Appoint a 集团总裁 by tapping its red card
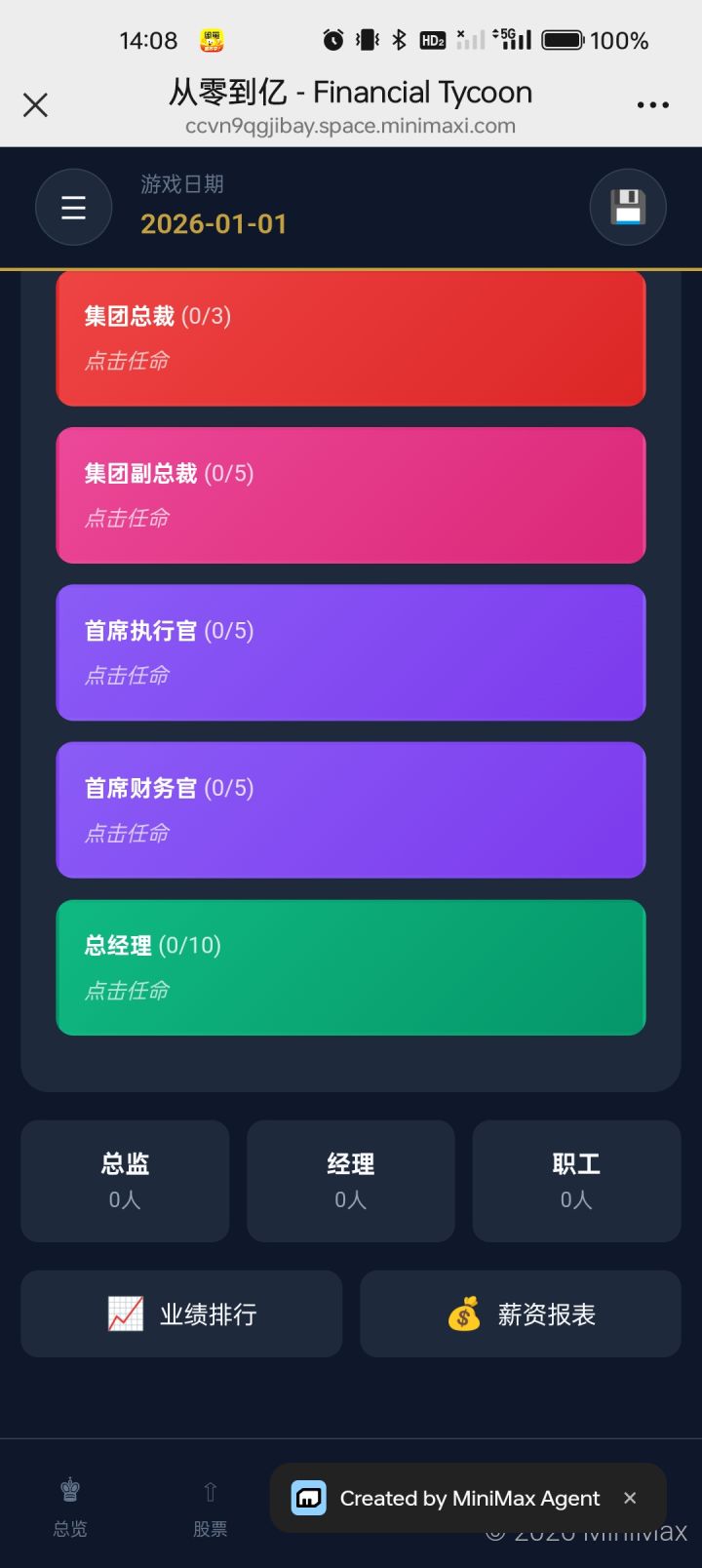This screenshot has width=702, height=1568. click(x=351, y=337)
